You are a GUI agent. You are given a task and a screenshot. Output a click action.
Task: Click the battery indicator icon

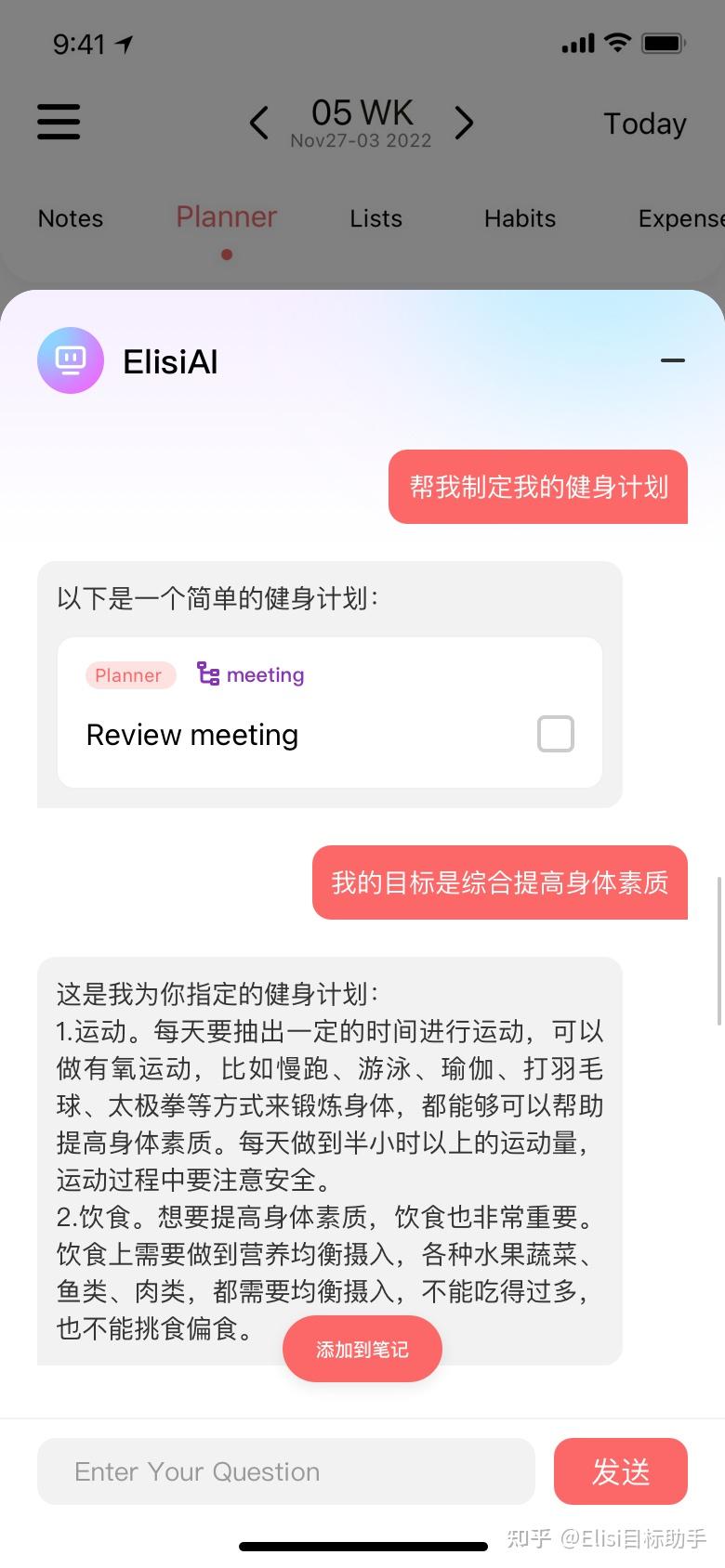[x=662, y=42]
